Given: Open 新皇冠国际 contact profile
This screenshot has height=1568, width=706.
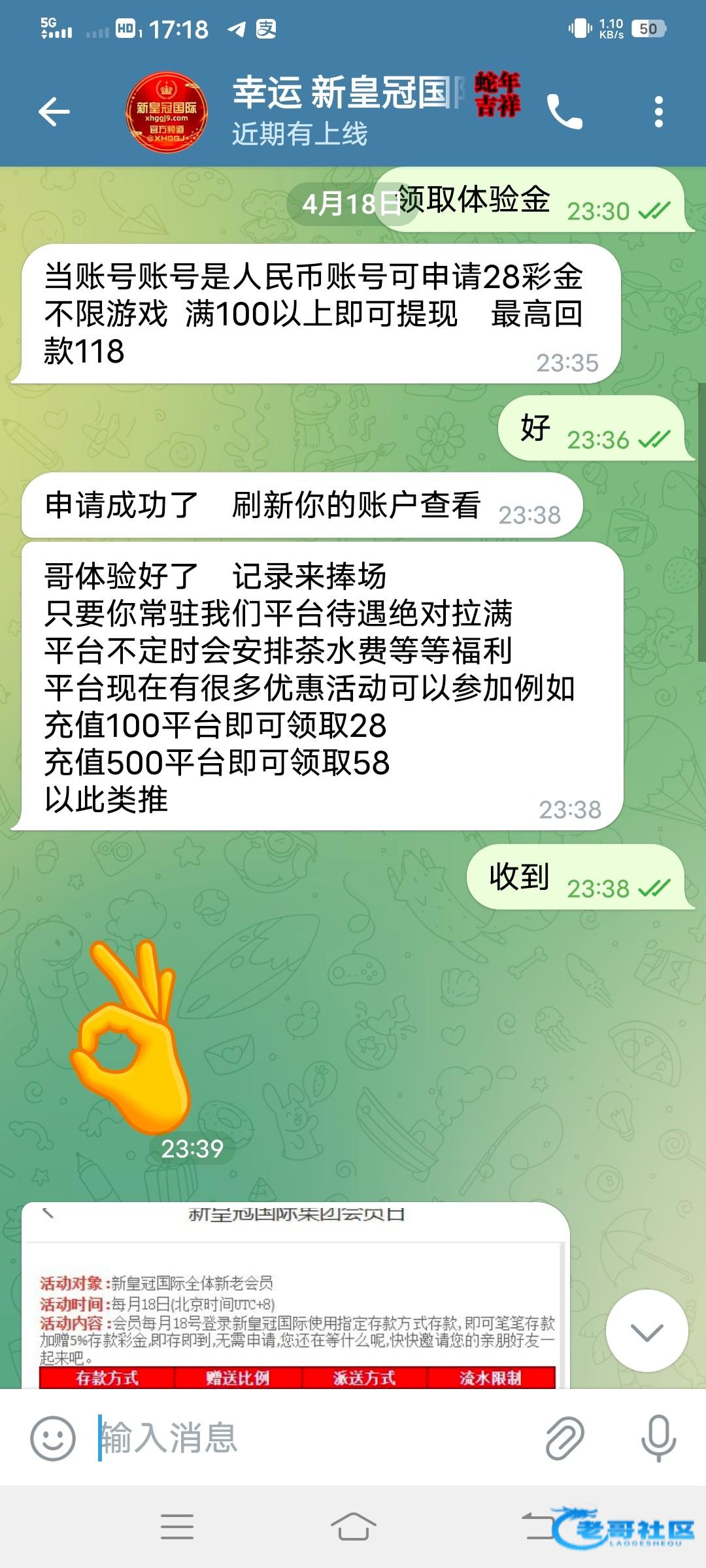Looking at the screenshot, I should coord(167,112).
